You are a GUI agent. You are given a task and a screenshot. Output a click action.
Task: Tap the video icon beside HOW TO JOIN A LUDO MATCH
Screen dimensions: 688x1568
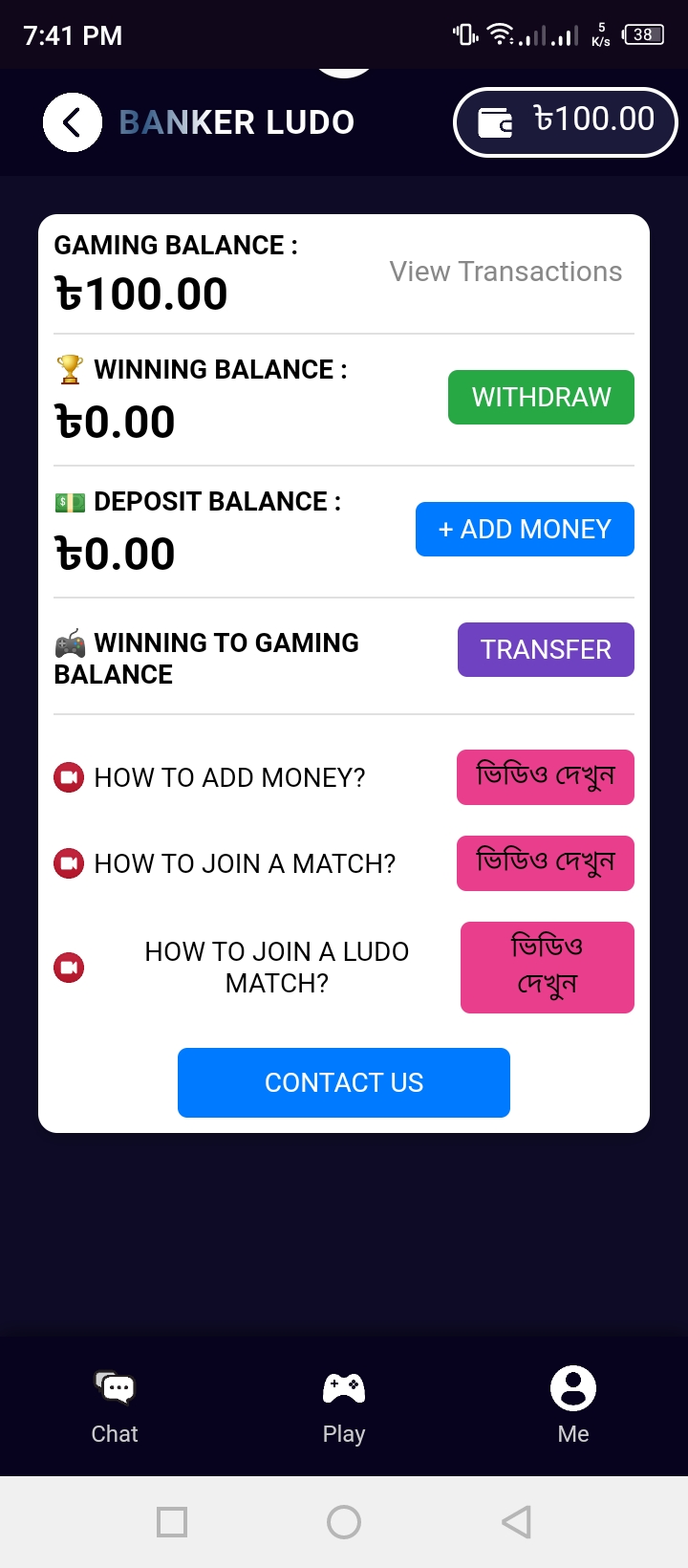tap(68, 967)
